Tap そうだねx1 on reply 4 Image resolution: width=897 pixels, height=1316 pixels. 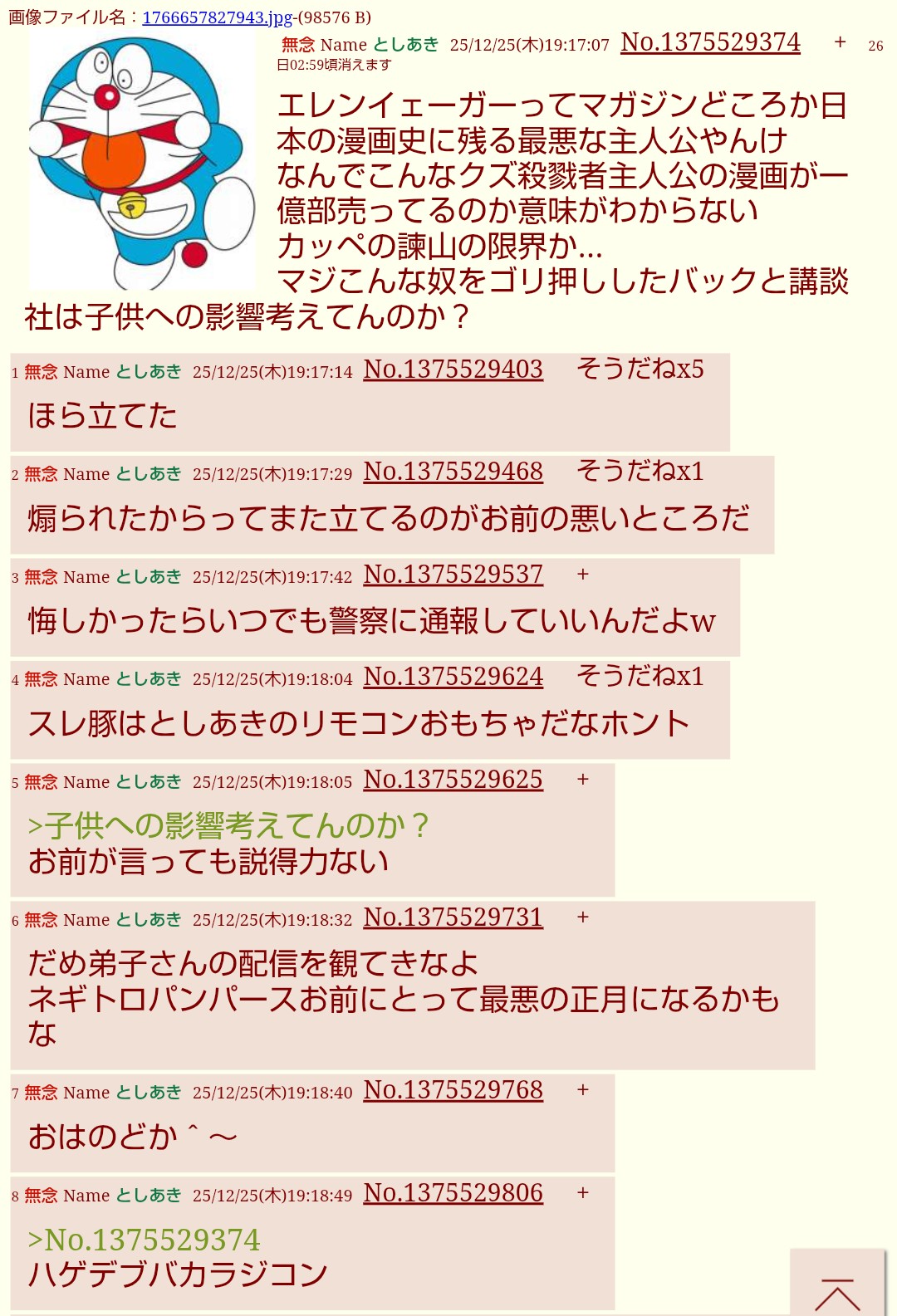click(x=640, y=677)
